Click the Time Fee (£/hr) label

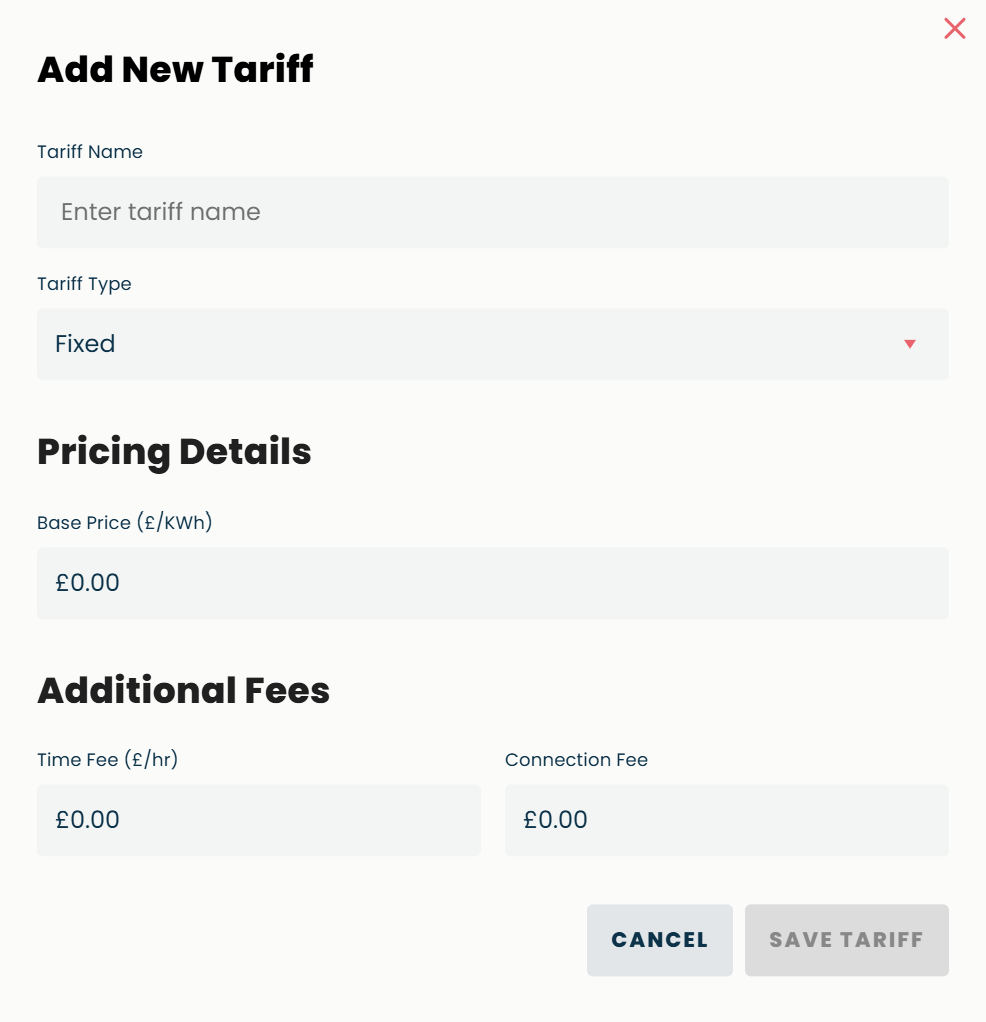[x=106, y=759]
